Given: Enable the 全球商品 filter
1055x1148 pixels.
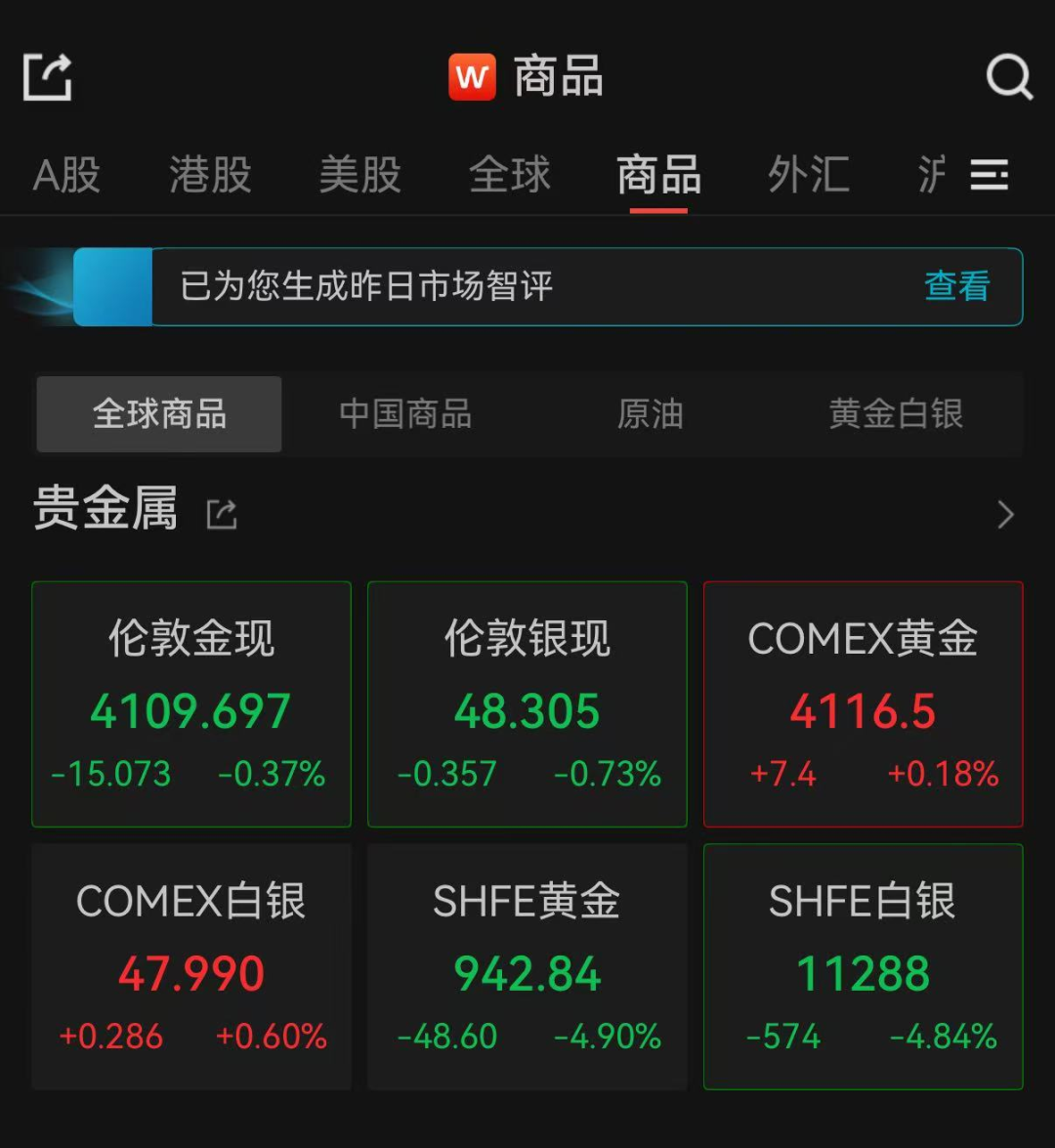Looking at the screenshot, I should (158, 414).
